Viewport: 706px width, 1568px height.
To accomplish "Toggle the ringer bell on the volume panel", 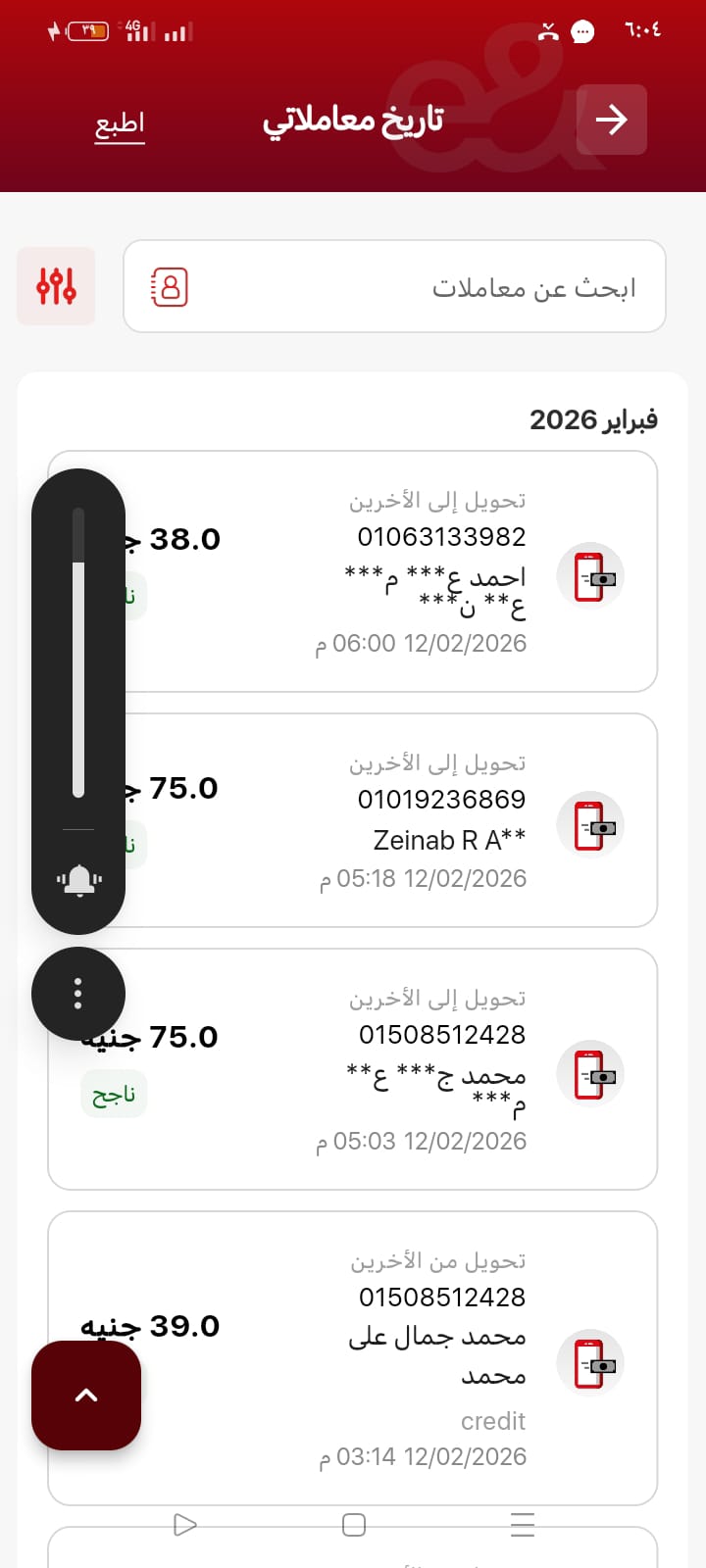I will click(x=78, y=880).
